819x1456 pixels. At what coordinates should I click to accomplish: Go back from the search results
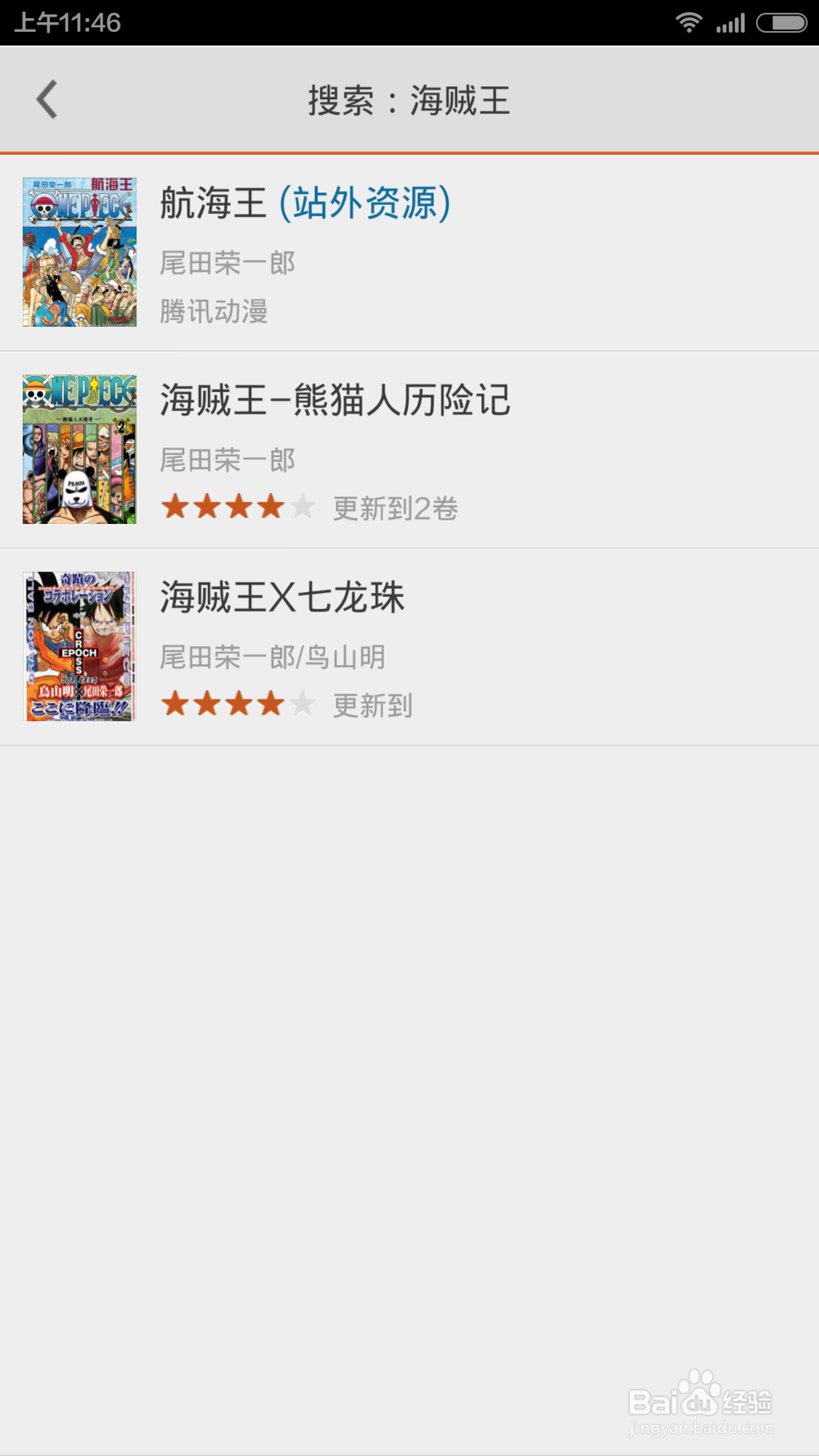pyautogui.click(x=47, y=100)
